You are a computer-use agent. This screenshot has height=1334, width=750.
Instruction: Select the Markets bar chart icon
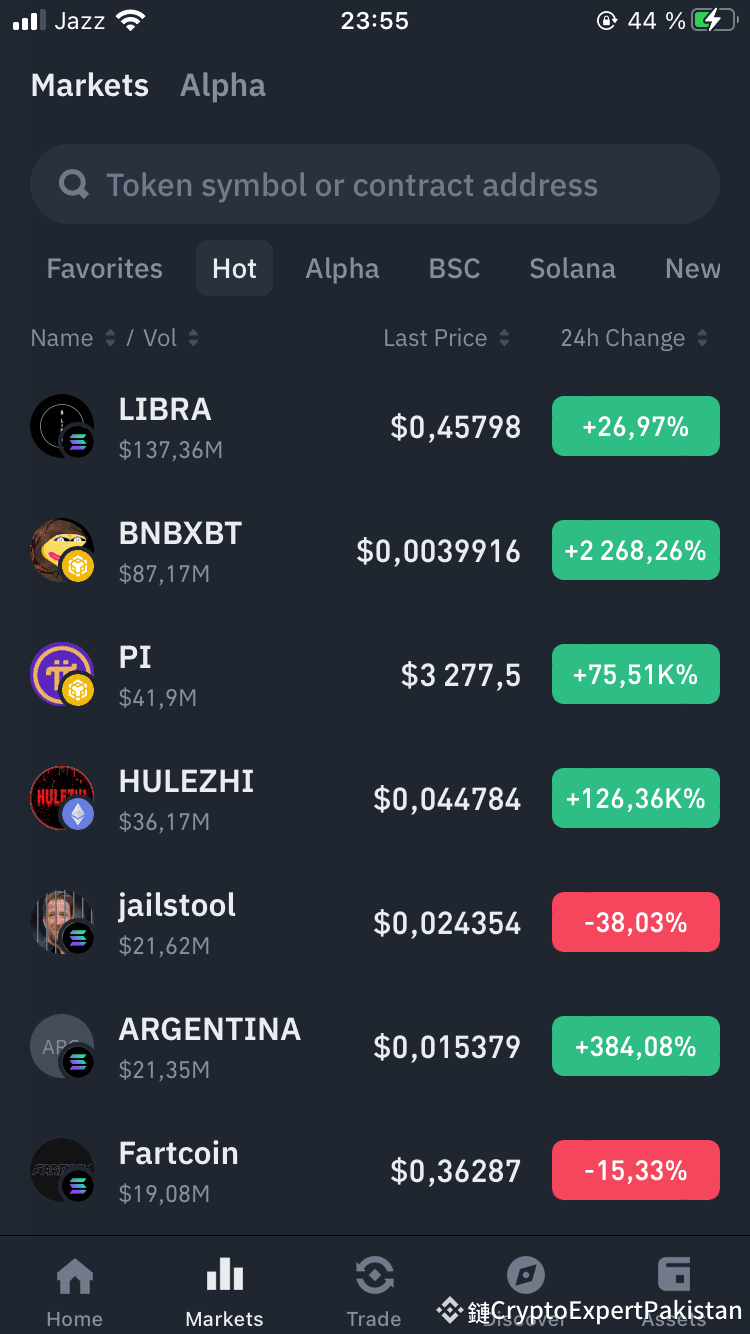pos(224,1272)
